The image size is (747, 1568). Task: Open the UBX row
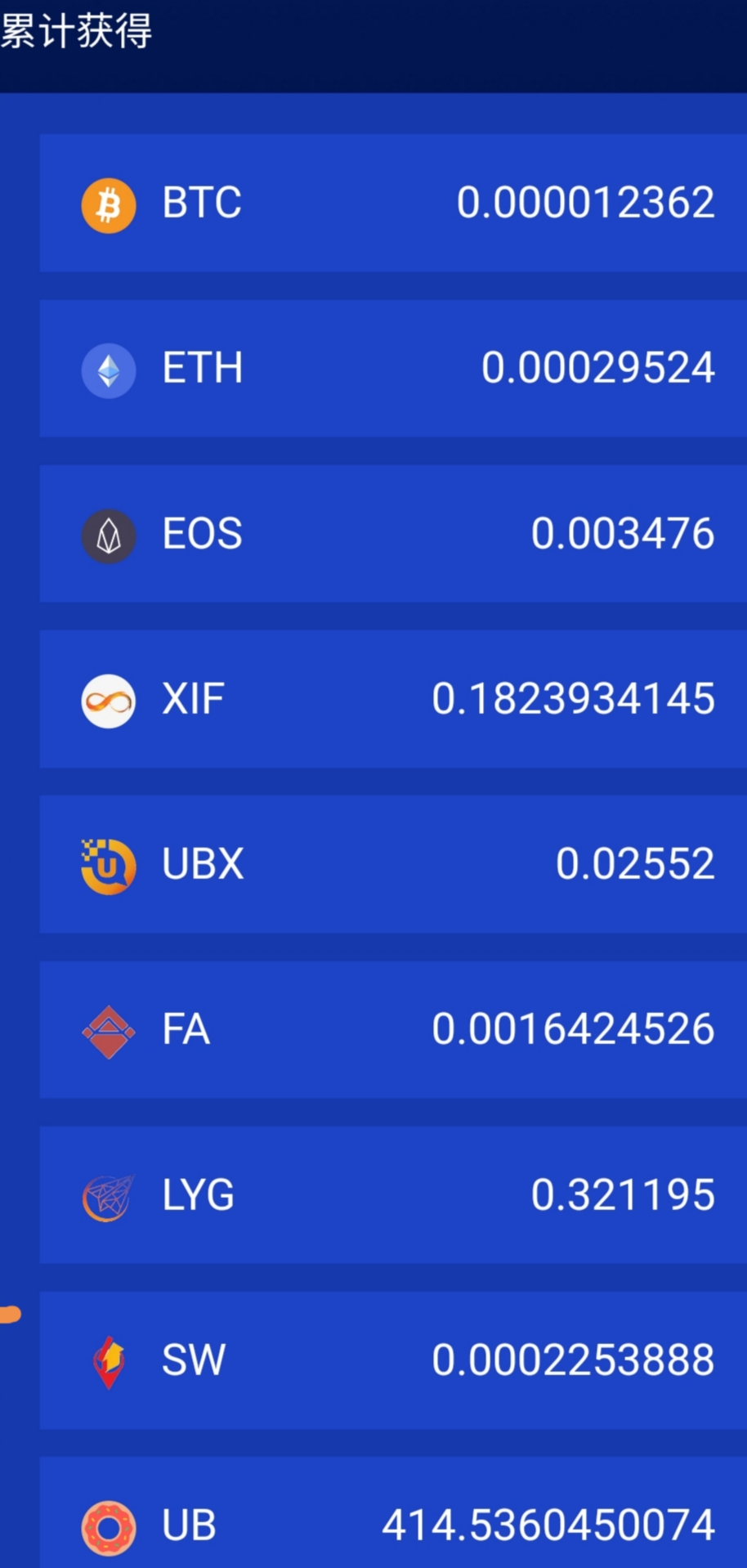392,864
